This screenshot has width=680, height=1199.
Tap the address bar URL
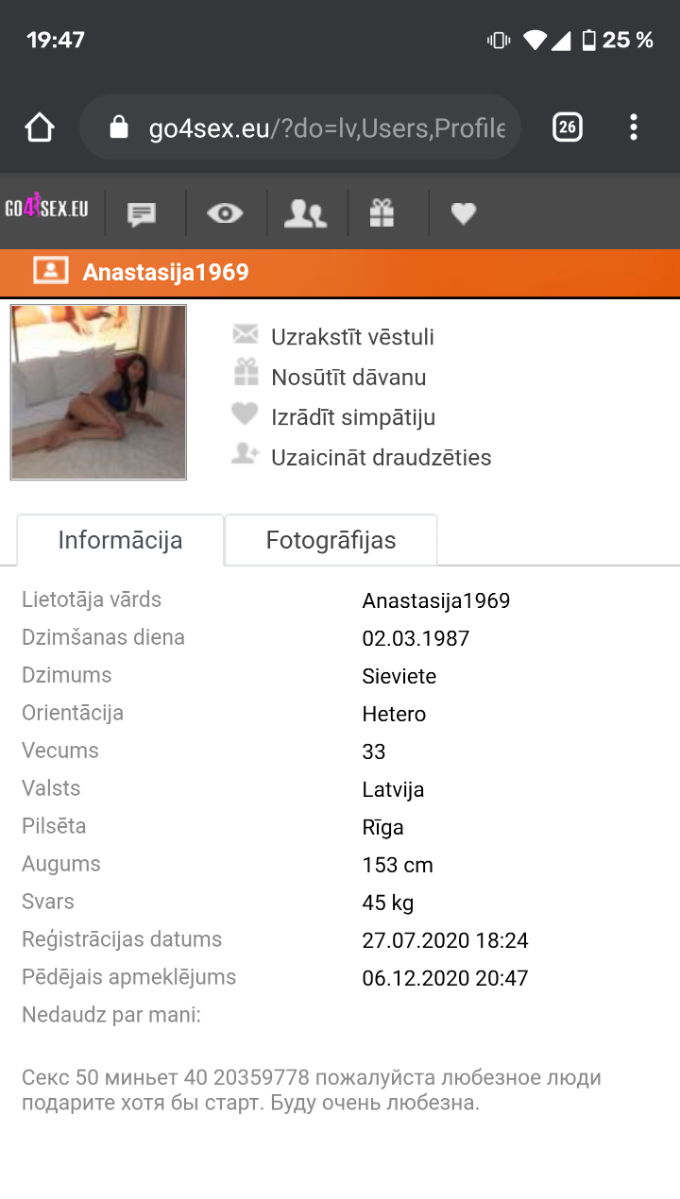(326, 128)
